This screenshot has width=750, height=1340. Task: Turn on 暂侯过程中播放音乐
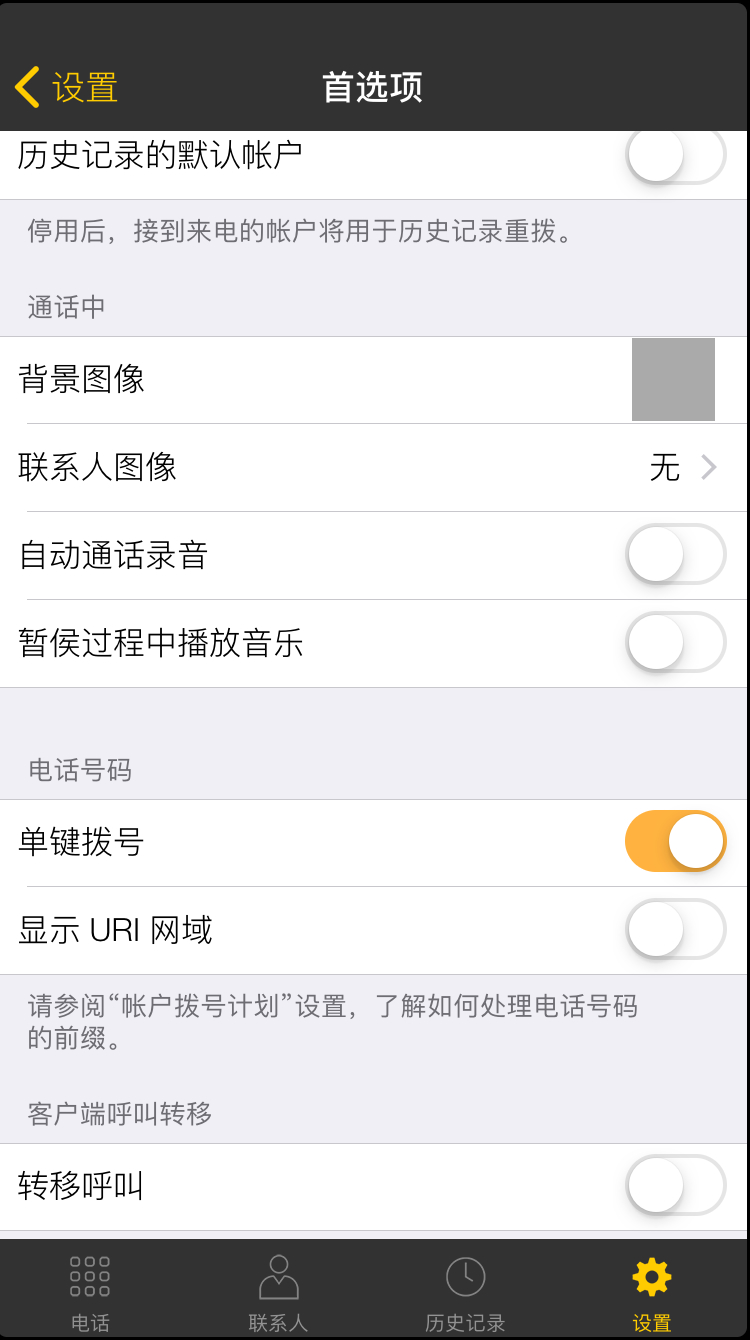coord(676,642)
